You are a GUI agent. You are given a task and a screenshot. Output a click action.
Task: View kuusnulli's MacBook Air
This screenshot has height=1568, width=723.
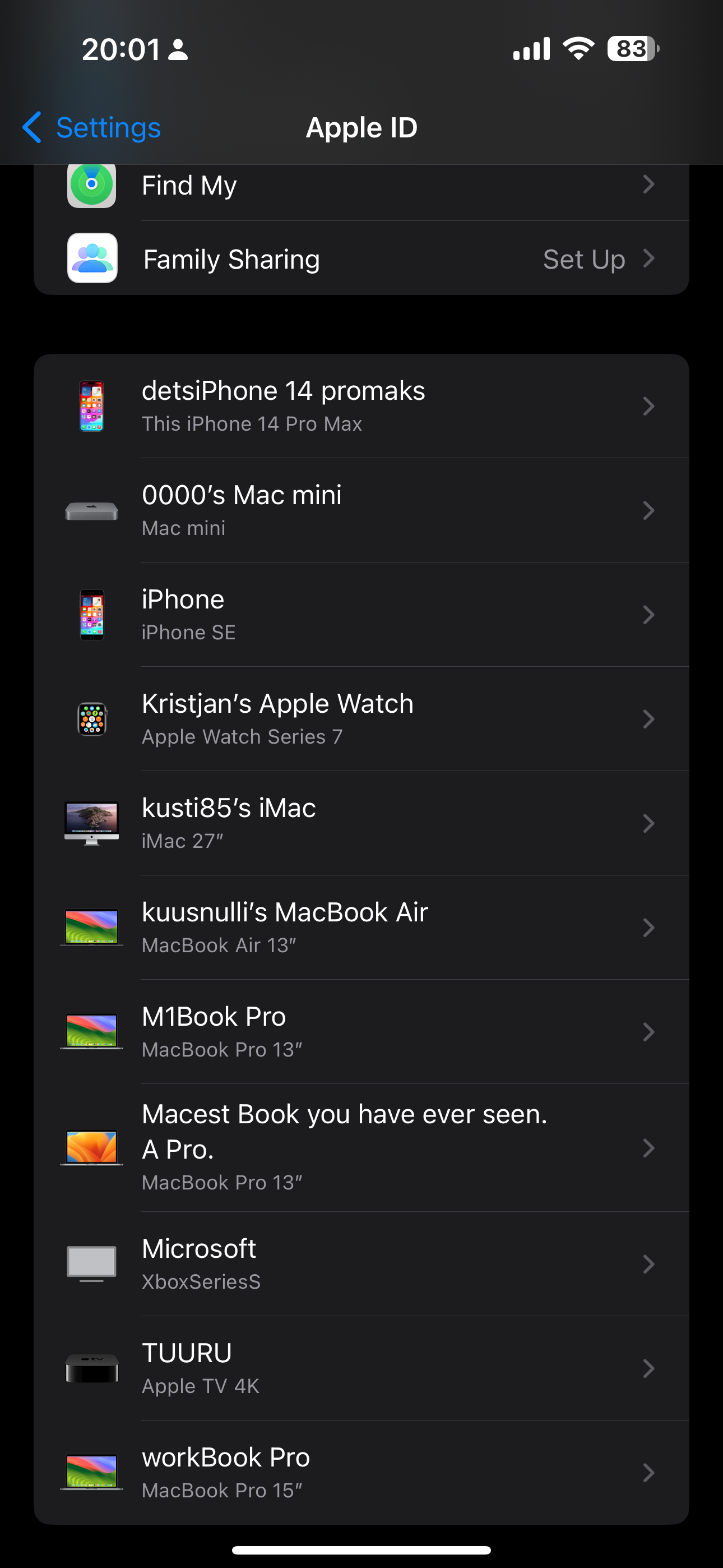[361, 928]
